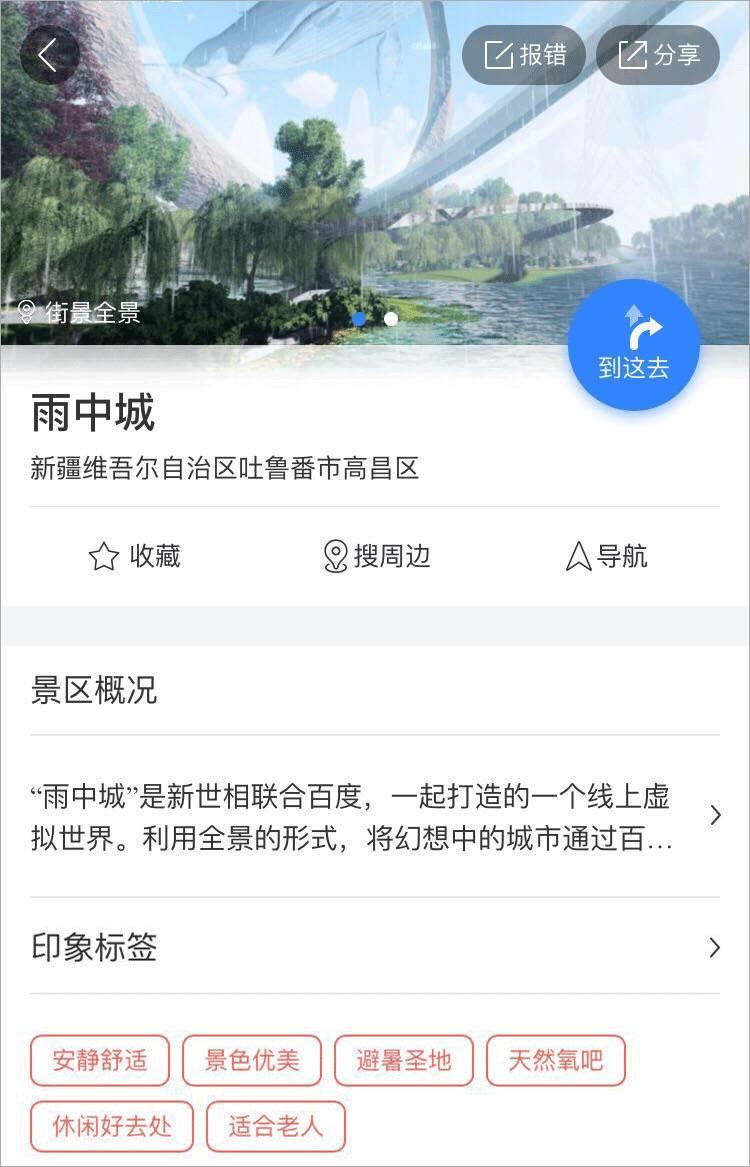Go back using the top-left arrow

[x=49, y=55]
